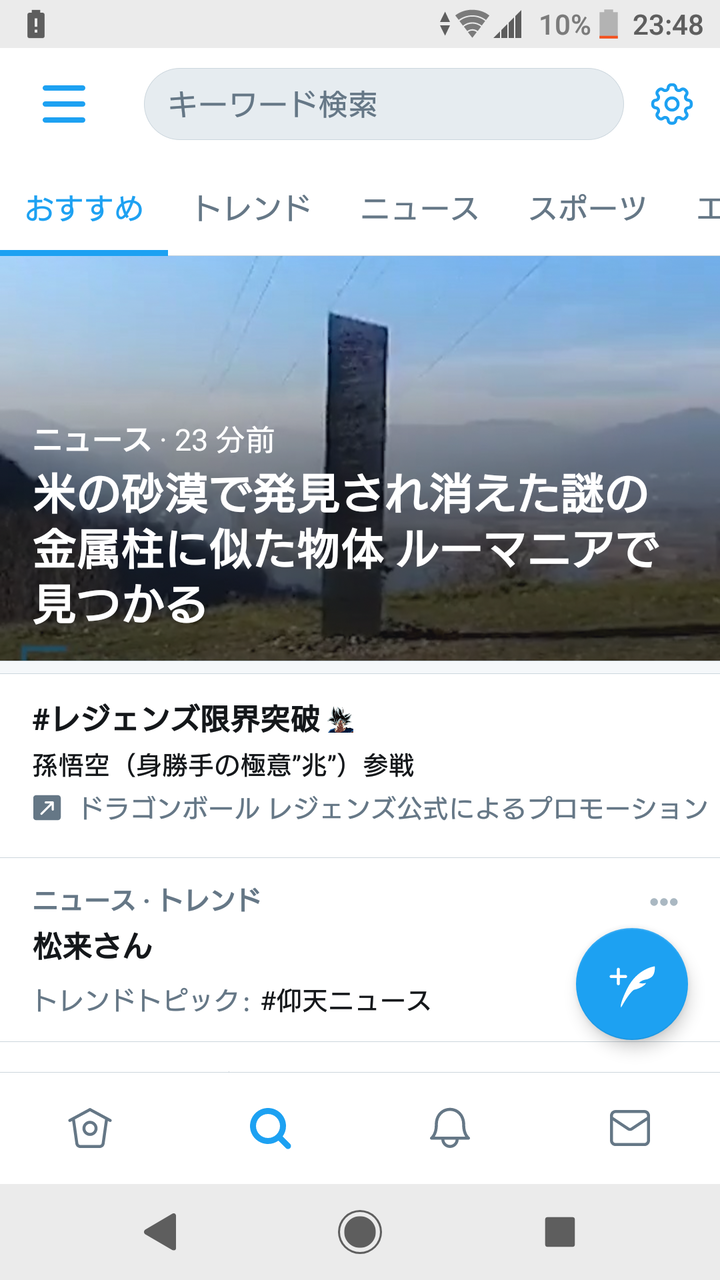Open the promoted #レジェンズ限界突破 trend

(x=360, y=765)
